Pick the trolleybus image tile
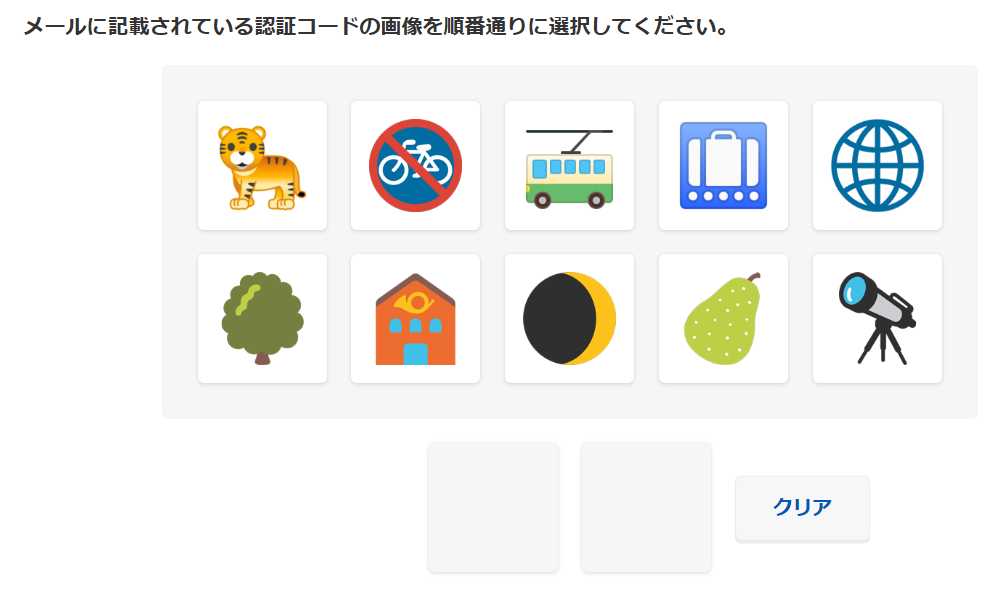Viewport: 1006px width, 595px height. (x=569, y=166)
